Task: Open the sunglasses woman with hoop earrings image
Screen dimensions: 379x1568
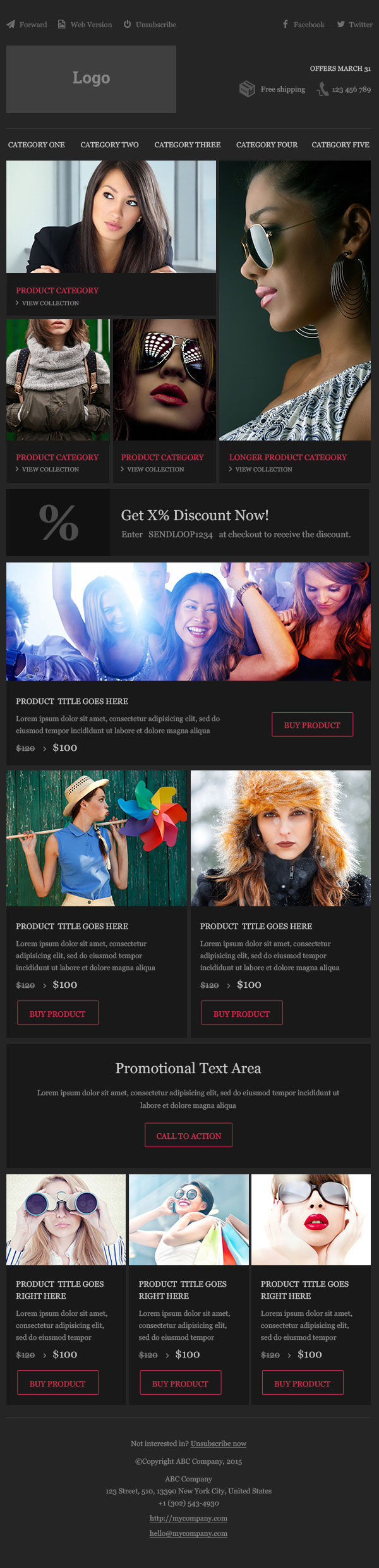Action: click(x=295, y=300)
